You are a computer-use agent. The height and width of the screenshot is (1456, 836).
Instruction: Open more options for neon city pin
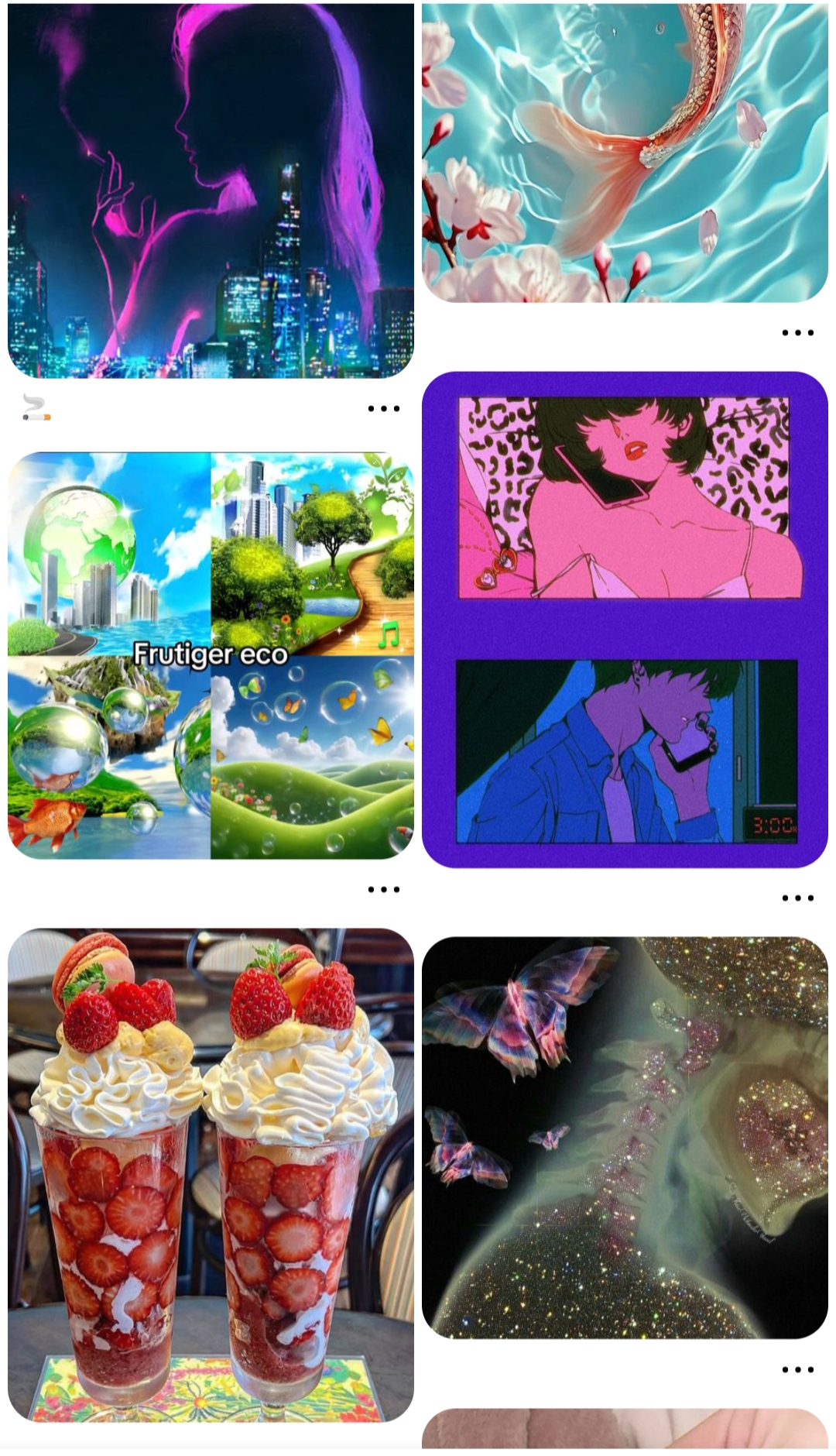(384, 408)
